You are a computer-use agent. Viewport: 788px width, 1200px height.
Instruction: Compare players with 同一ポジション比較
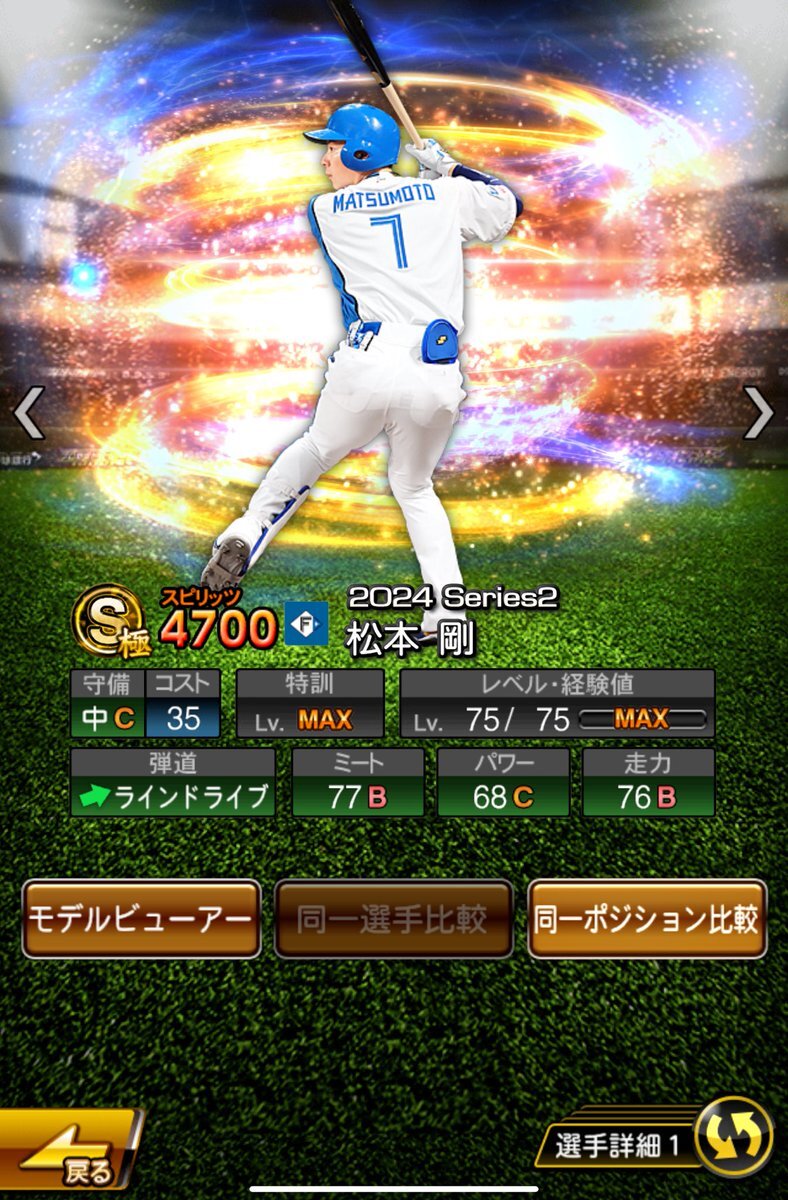647,919
